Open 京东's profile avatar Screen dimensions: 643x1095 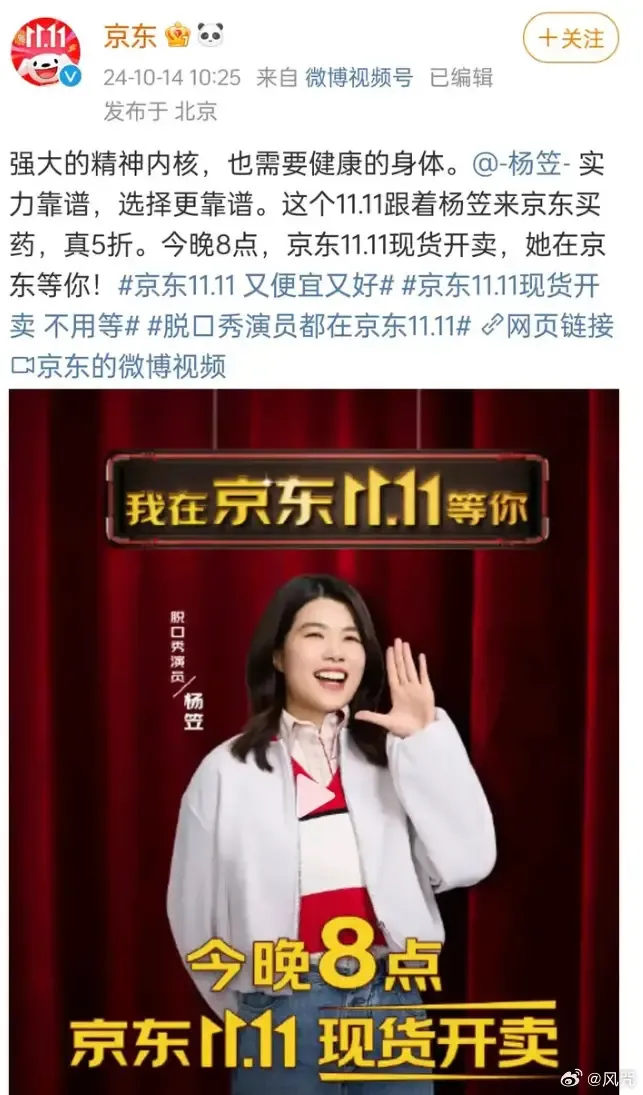coord(46,51)
